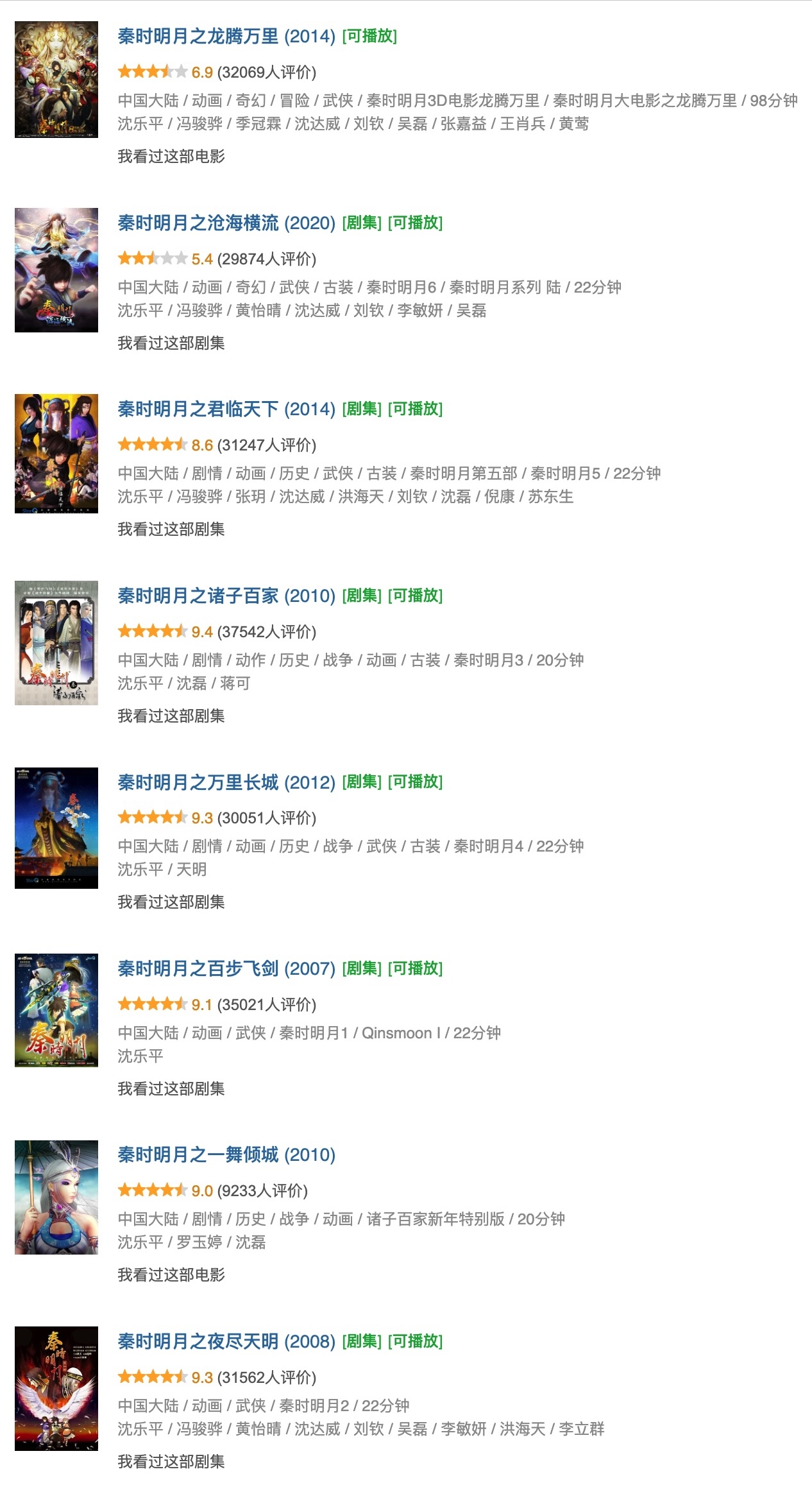This screenshot has height=1492, width=812.
Task: Open 秦时明月之龙腾万里 (2014) title link
Action: point(226,37)
